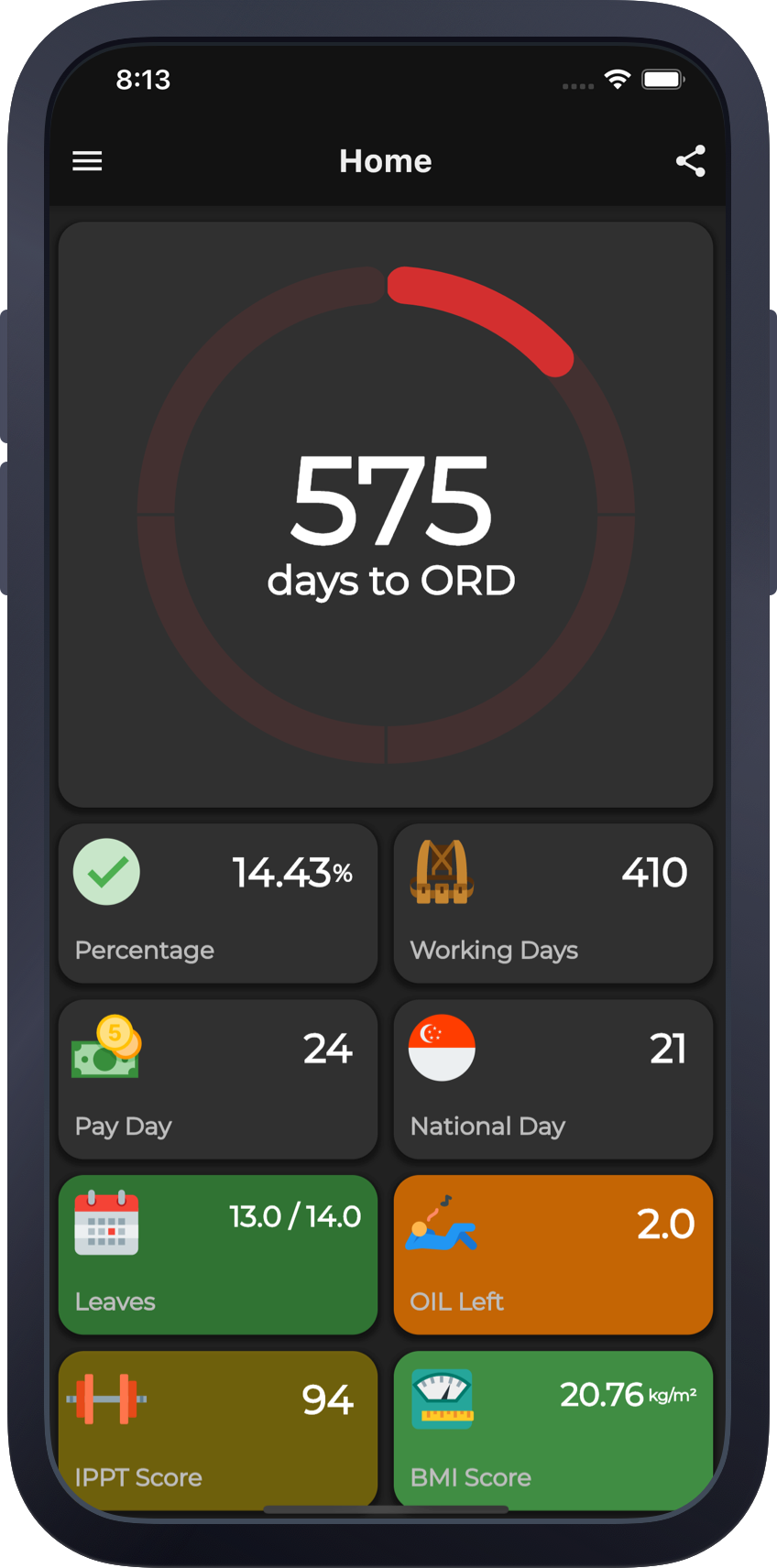Open the National Day card
The height and width of the screenshot is (1568, 777).
click(x=553, y=1080)
